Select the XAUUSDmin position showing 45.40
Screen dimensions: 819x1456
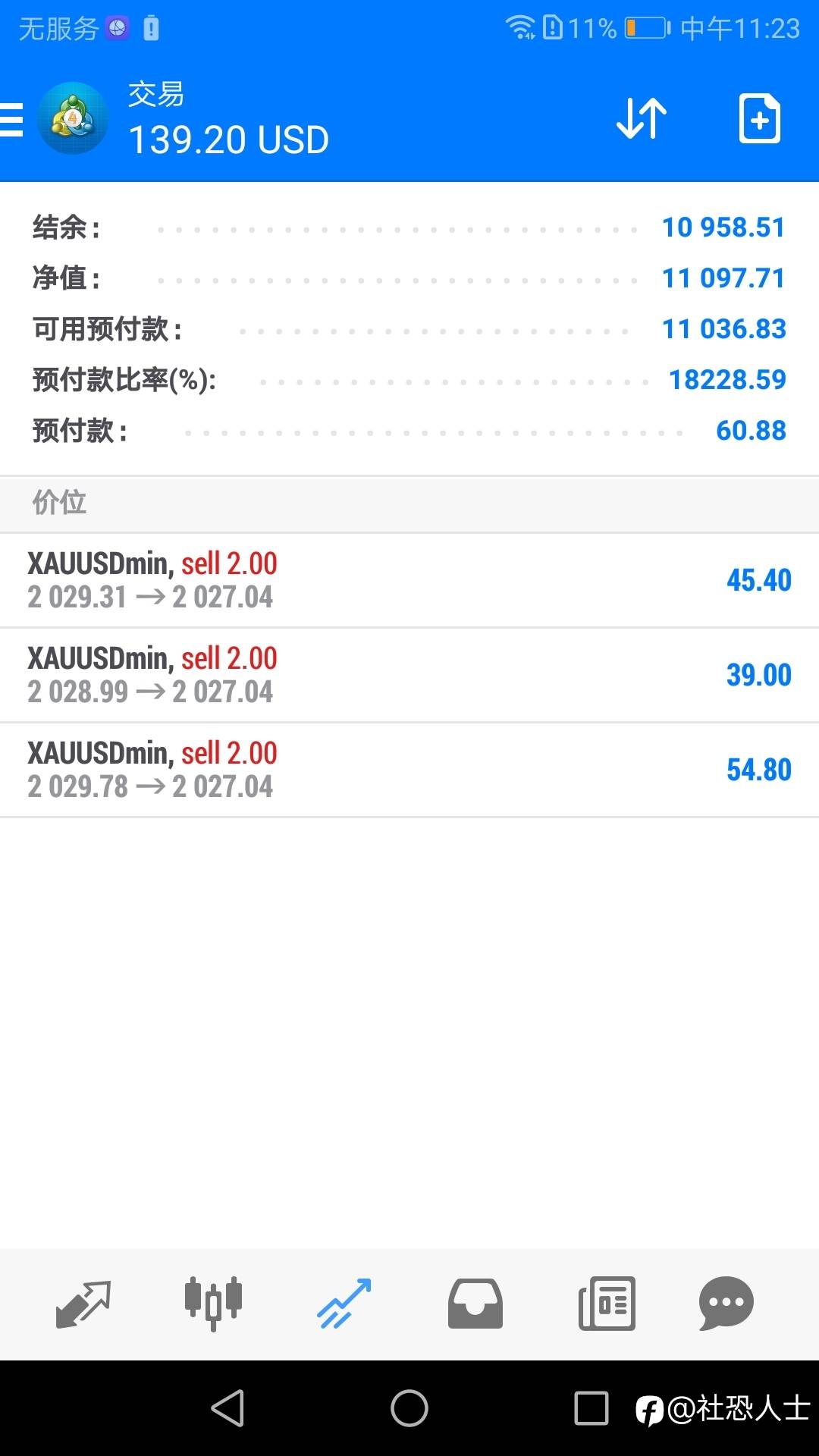pos(409,579)
